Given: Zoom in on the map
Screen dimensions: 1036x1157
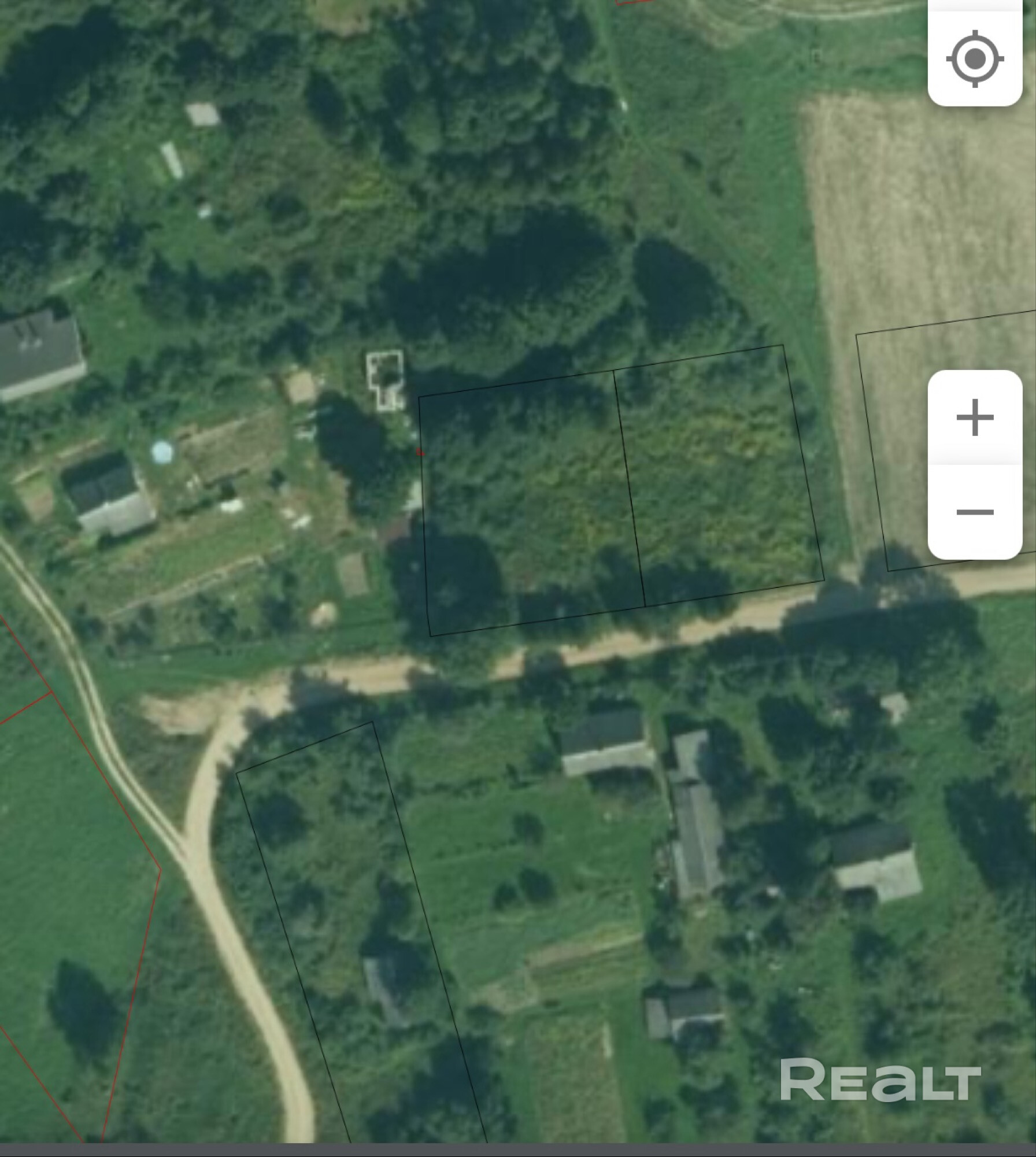Looking at the screenshot, I should pos(975,417).
